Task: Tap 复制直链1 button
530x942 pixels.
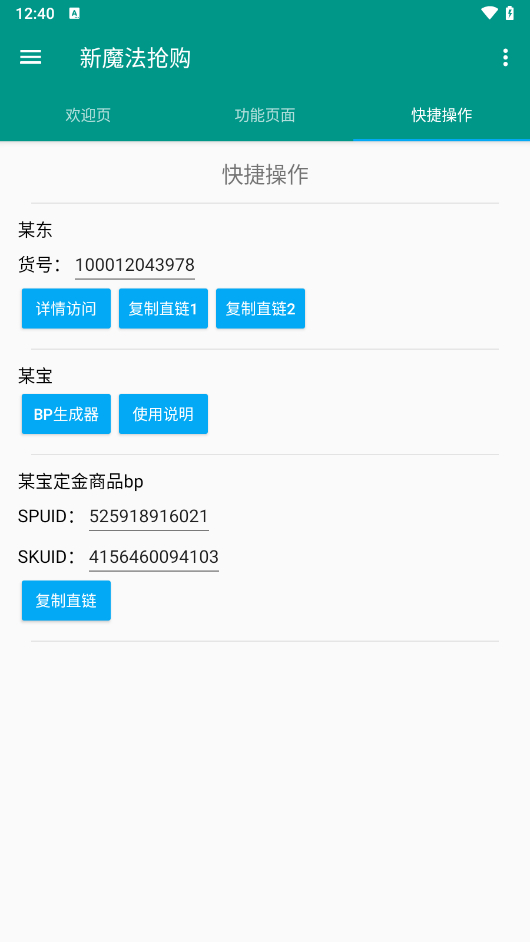Action: coord(163,309)
